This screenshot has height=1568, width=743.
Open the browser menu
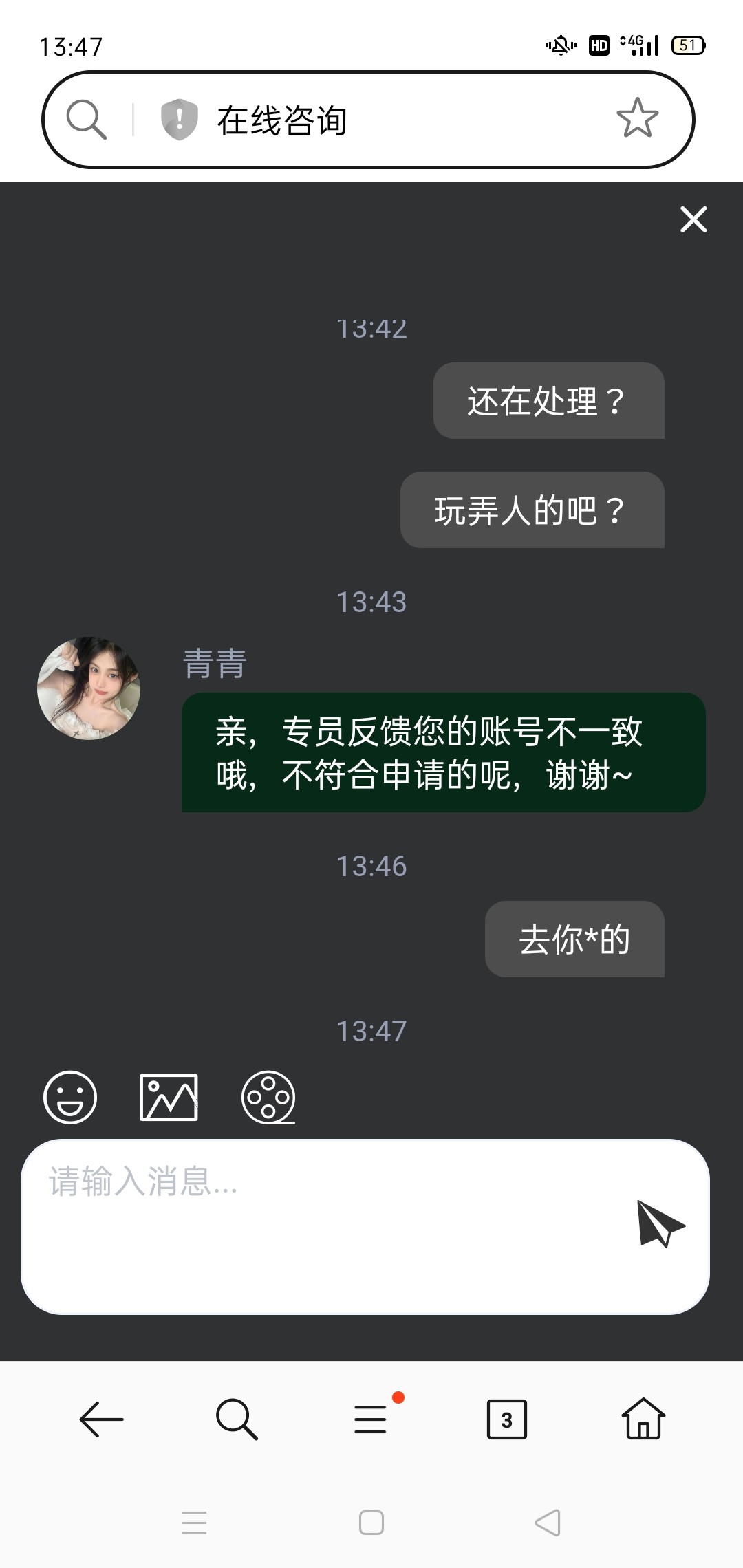pyautogui.click(x=371, y=1419)
